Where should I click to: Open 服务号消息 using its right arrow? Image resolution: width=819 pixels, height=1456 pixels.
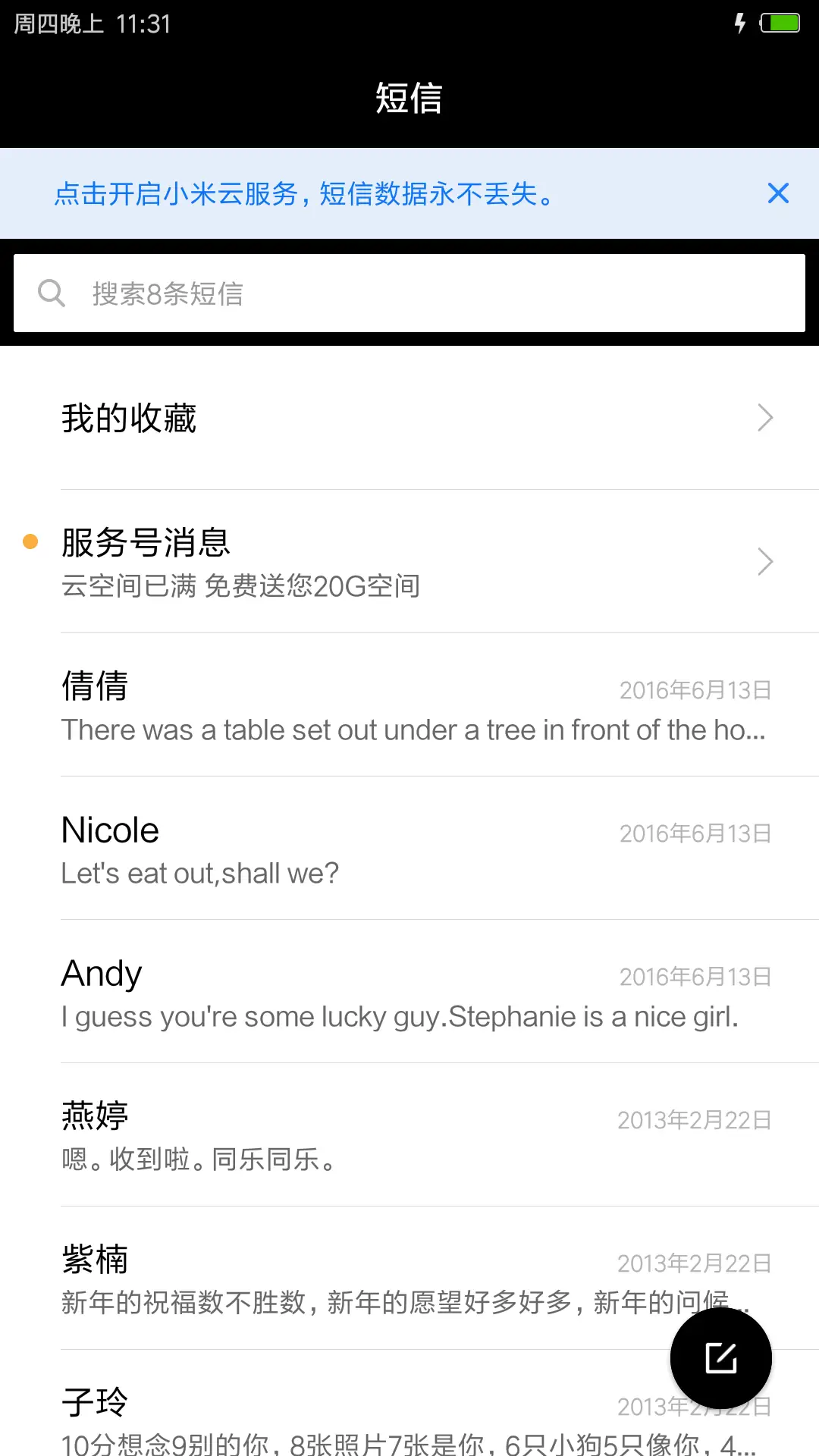click(764, 561)
